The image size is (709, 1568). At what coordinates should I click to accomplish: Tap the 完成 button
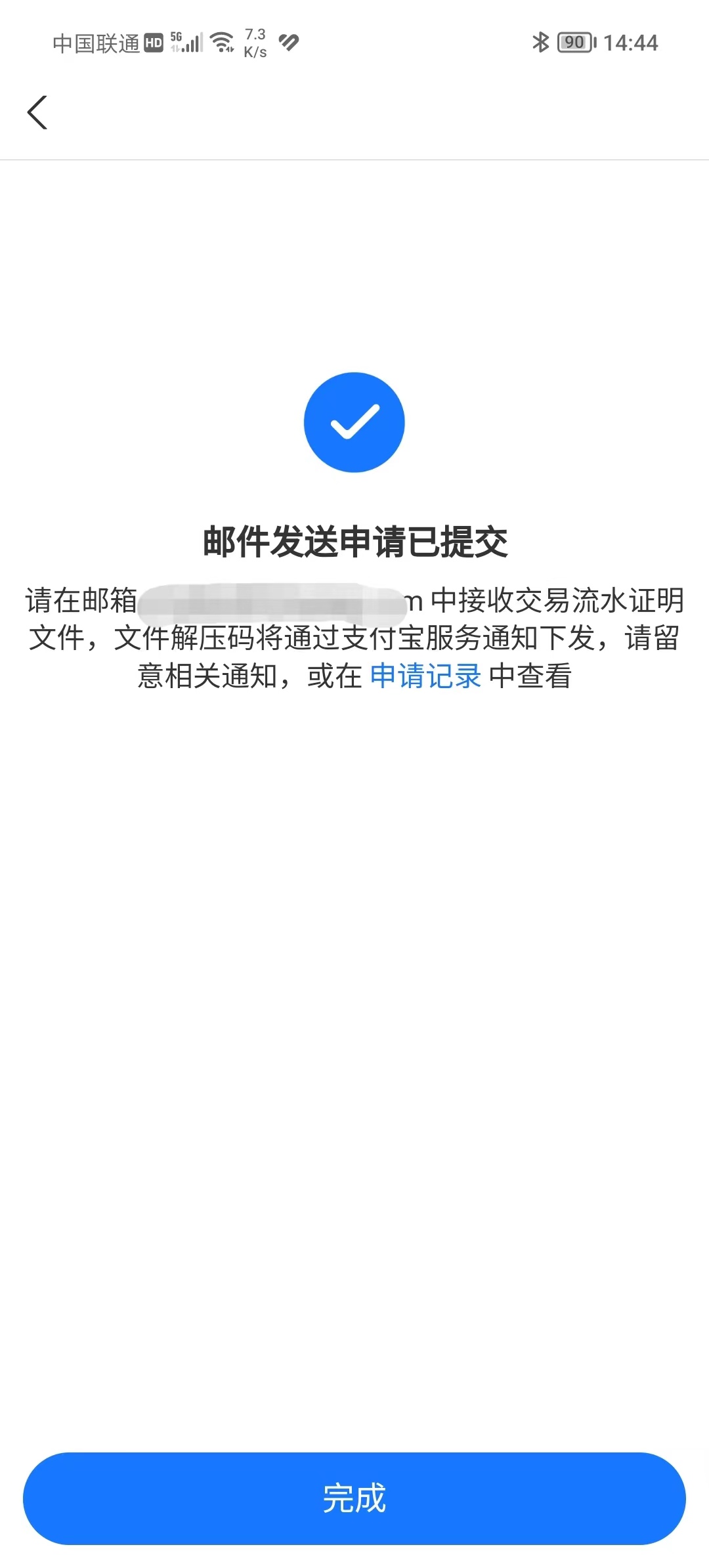(354, 1498)
